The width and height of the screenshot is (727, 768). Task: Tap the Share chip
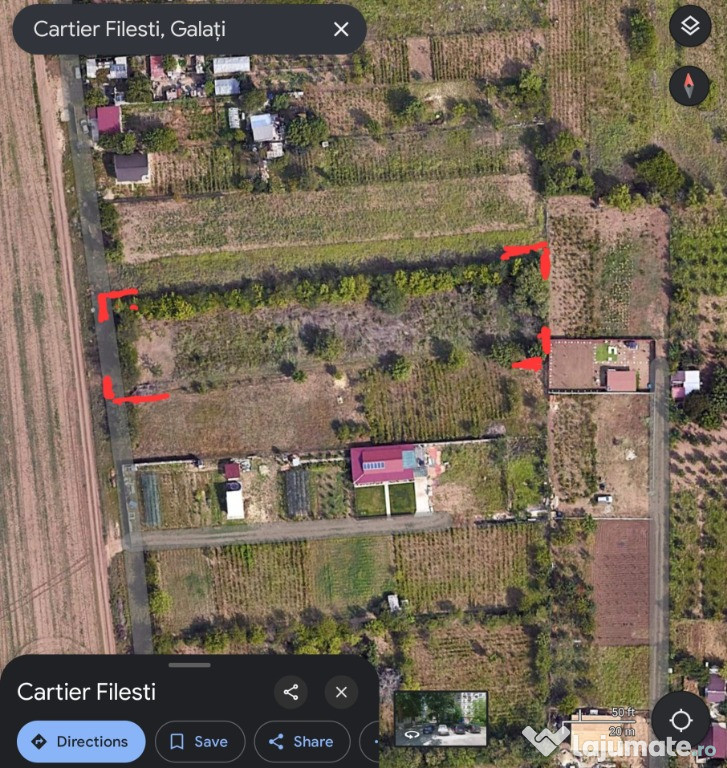pos(301,741)
